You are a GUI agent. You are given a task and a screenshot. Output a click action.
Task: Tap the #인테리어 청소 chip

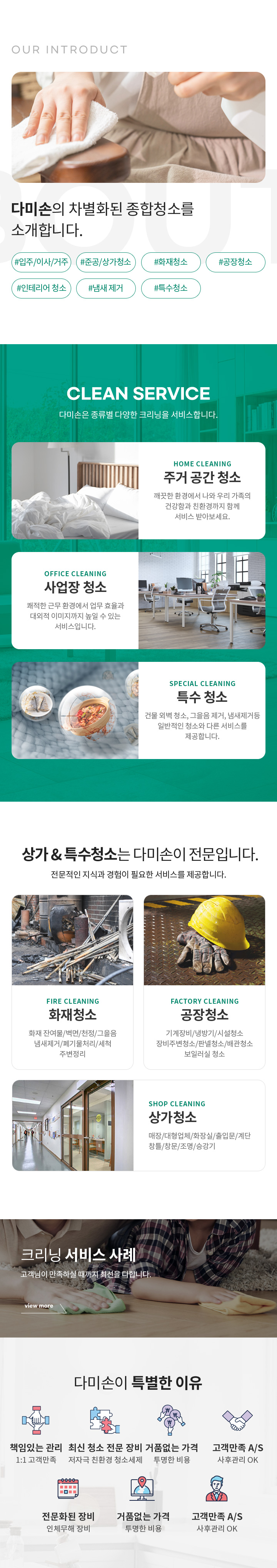point(42,288)
